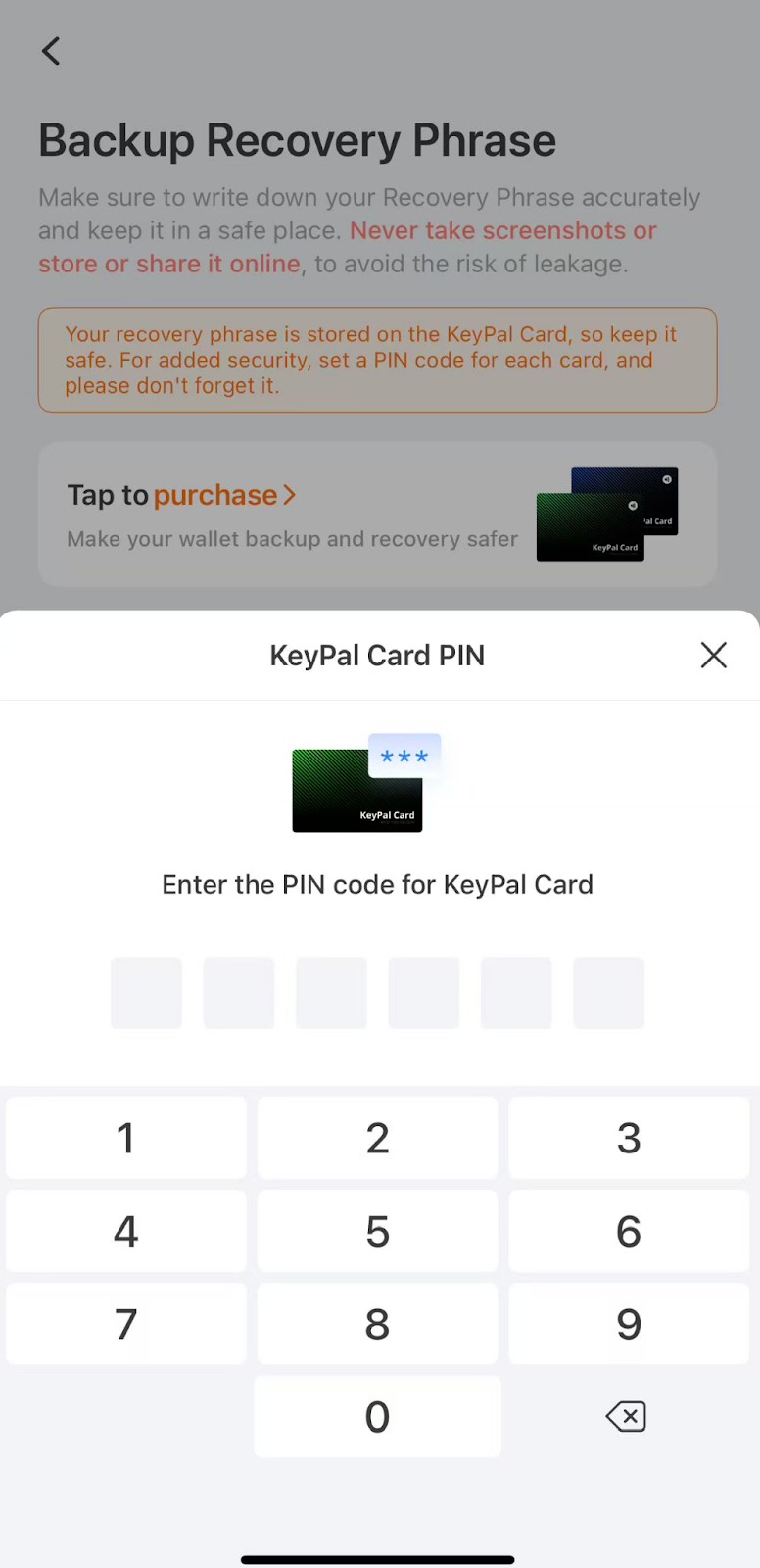The width and height of the screenshot is (760, 1568).
Task: Enter digit 0 on the keypad
Action: [377, 1416]
